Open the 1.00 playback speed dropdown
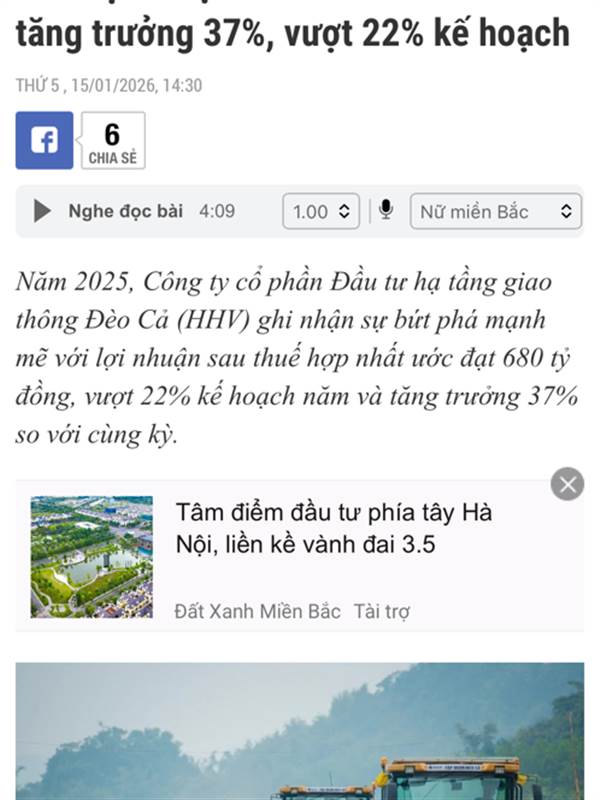The width and height of the screenshot is (600, 800). (321, 211)
